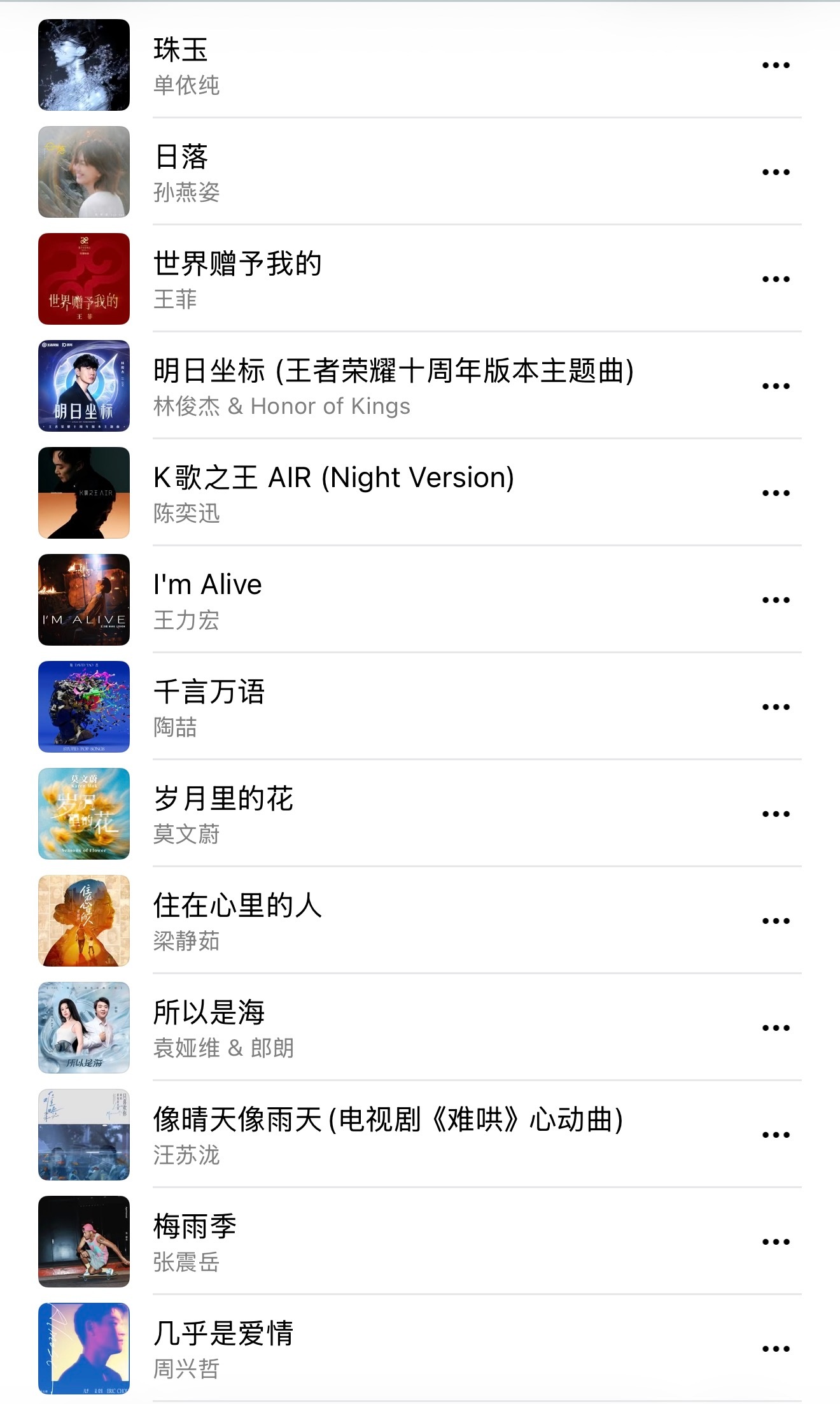Open more options for 珠玉
840x1404 pixels.
(776, 66)
